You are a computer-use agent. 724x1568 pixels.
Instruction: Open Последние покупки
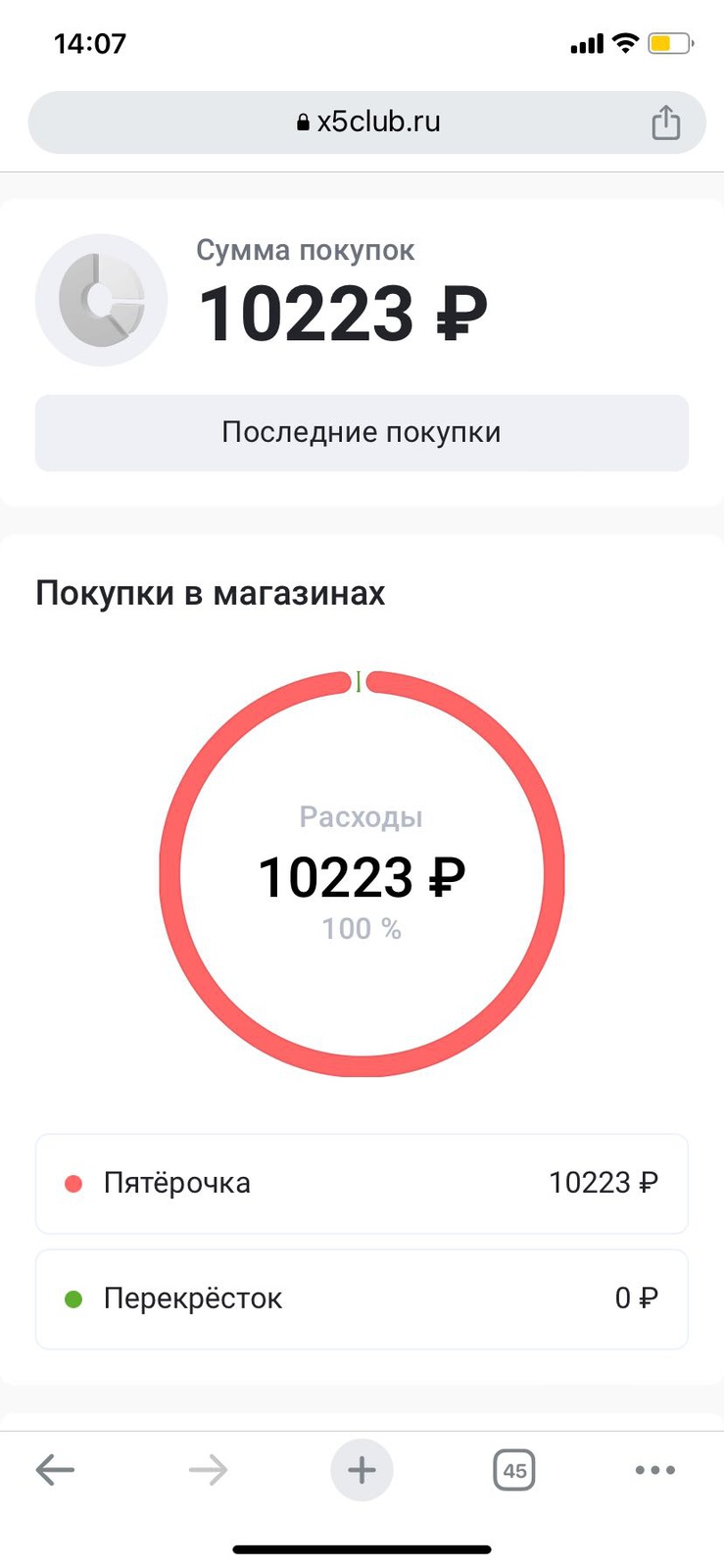pyautogui.click(x=362, y=433)
